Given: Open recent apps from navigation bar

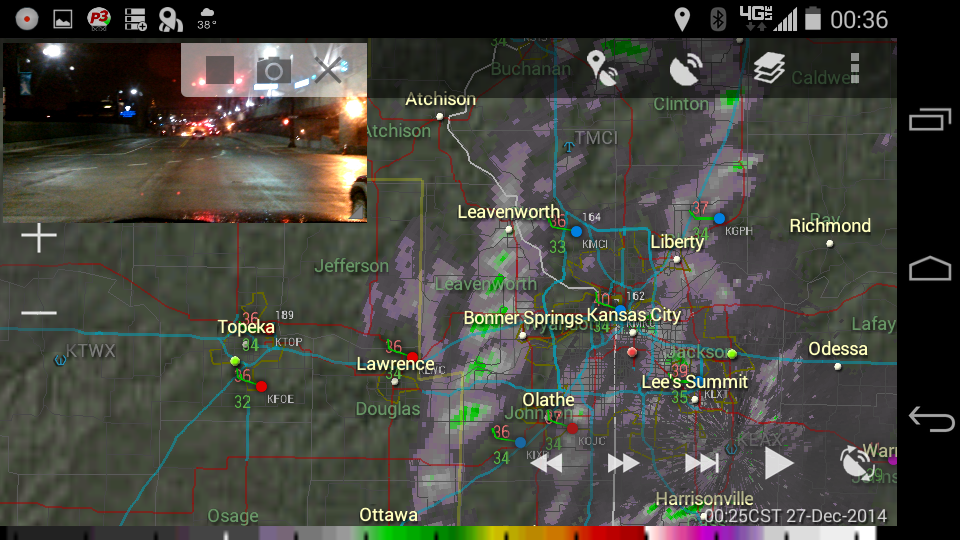Looking at the screenshot, I should 930,120.
